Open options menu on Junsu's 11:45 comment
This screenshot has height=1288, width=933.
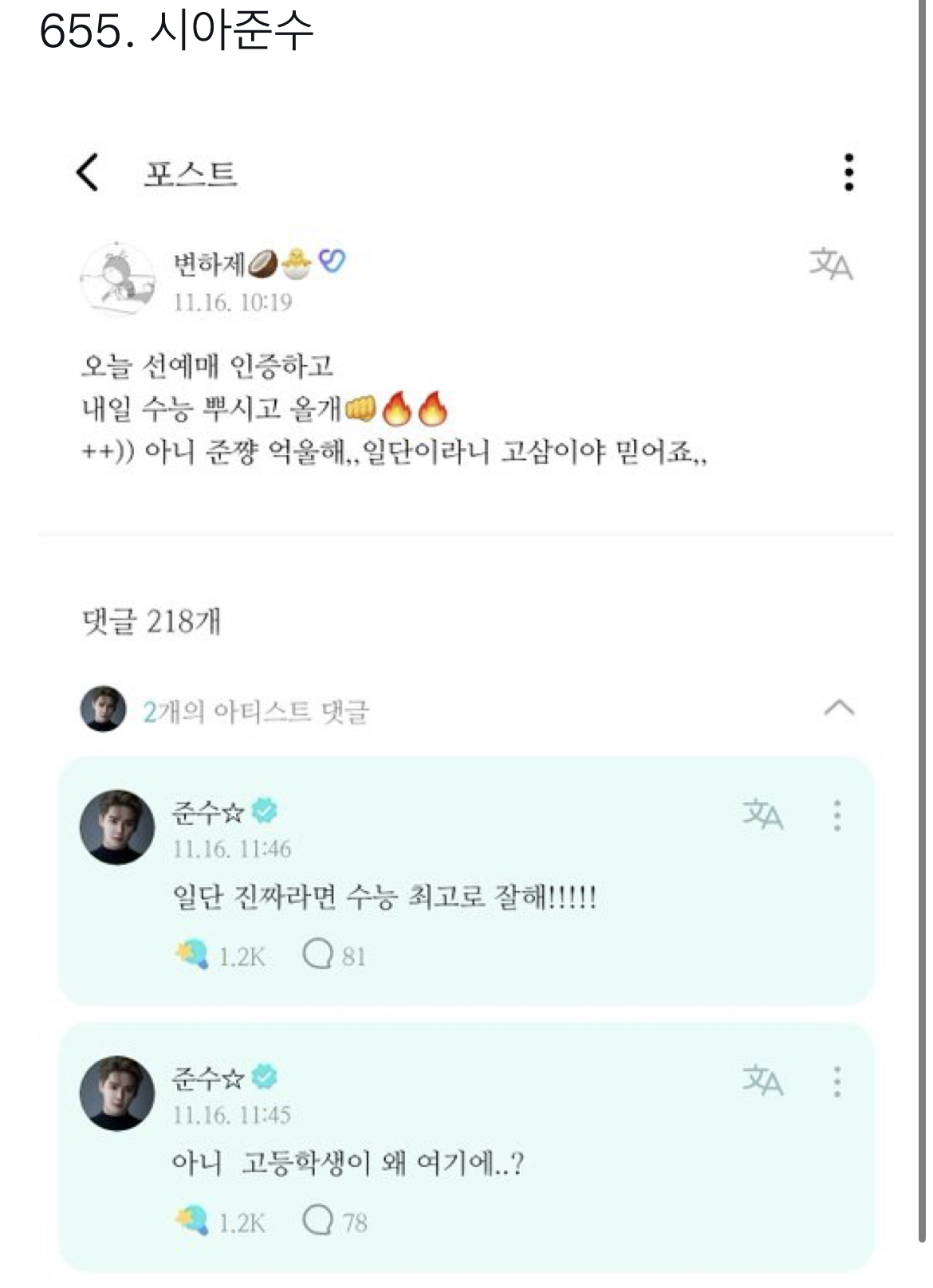point(836,1080)
